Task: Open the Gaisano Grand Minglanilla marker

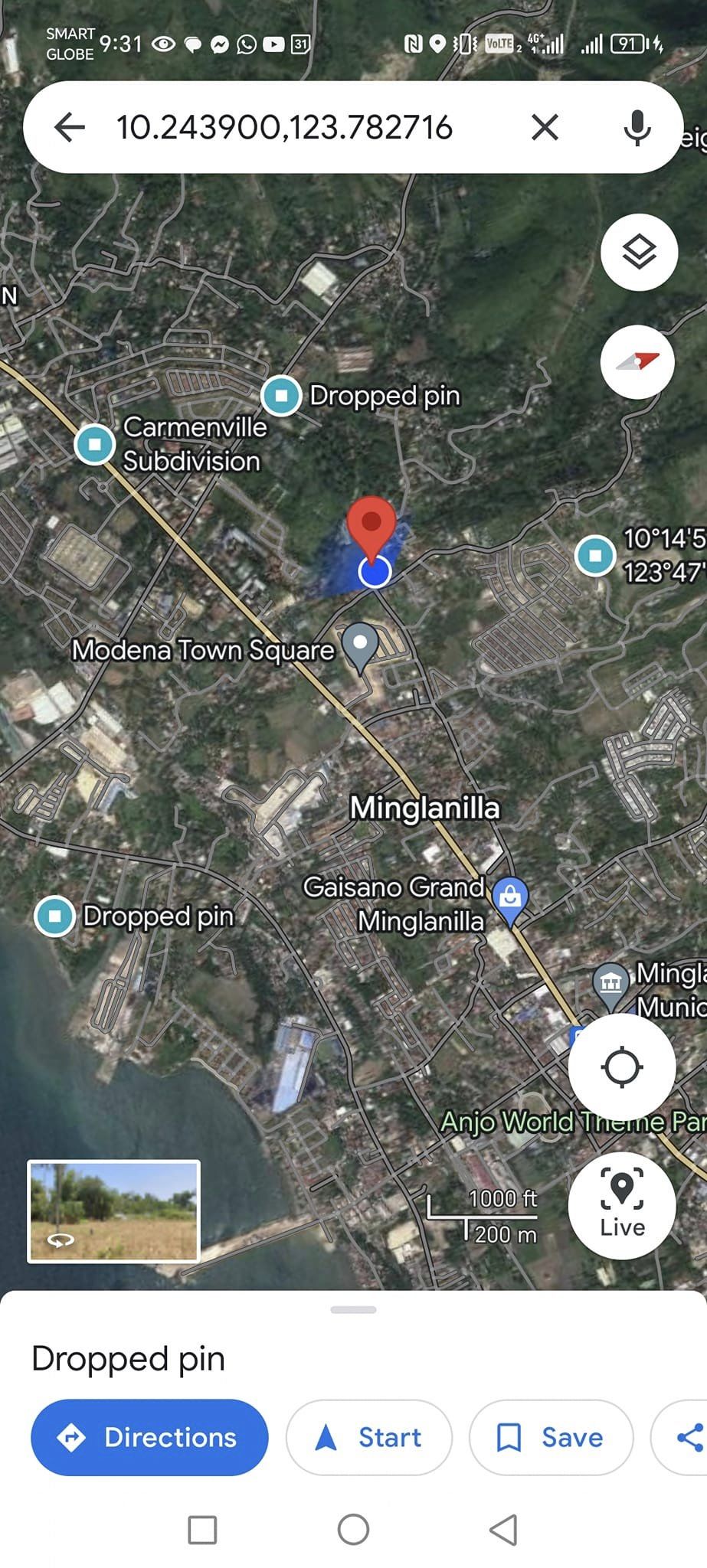Action: (x=510, y=897)
